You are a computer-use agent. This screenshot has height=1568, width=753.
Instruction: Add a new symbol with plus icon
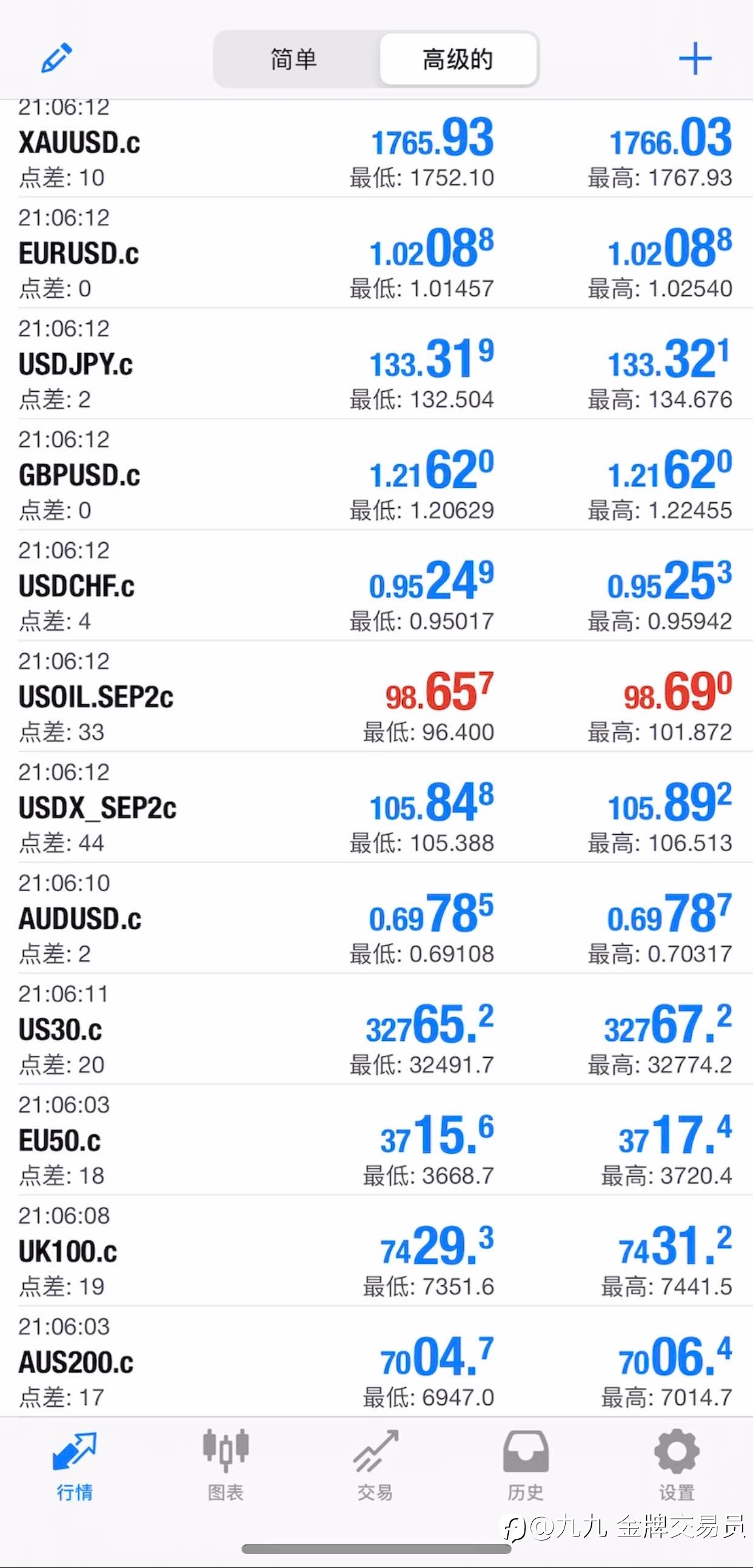click(x=695, y=59)
